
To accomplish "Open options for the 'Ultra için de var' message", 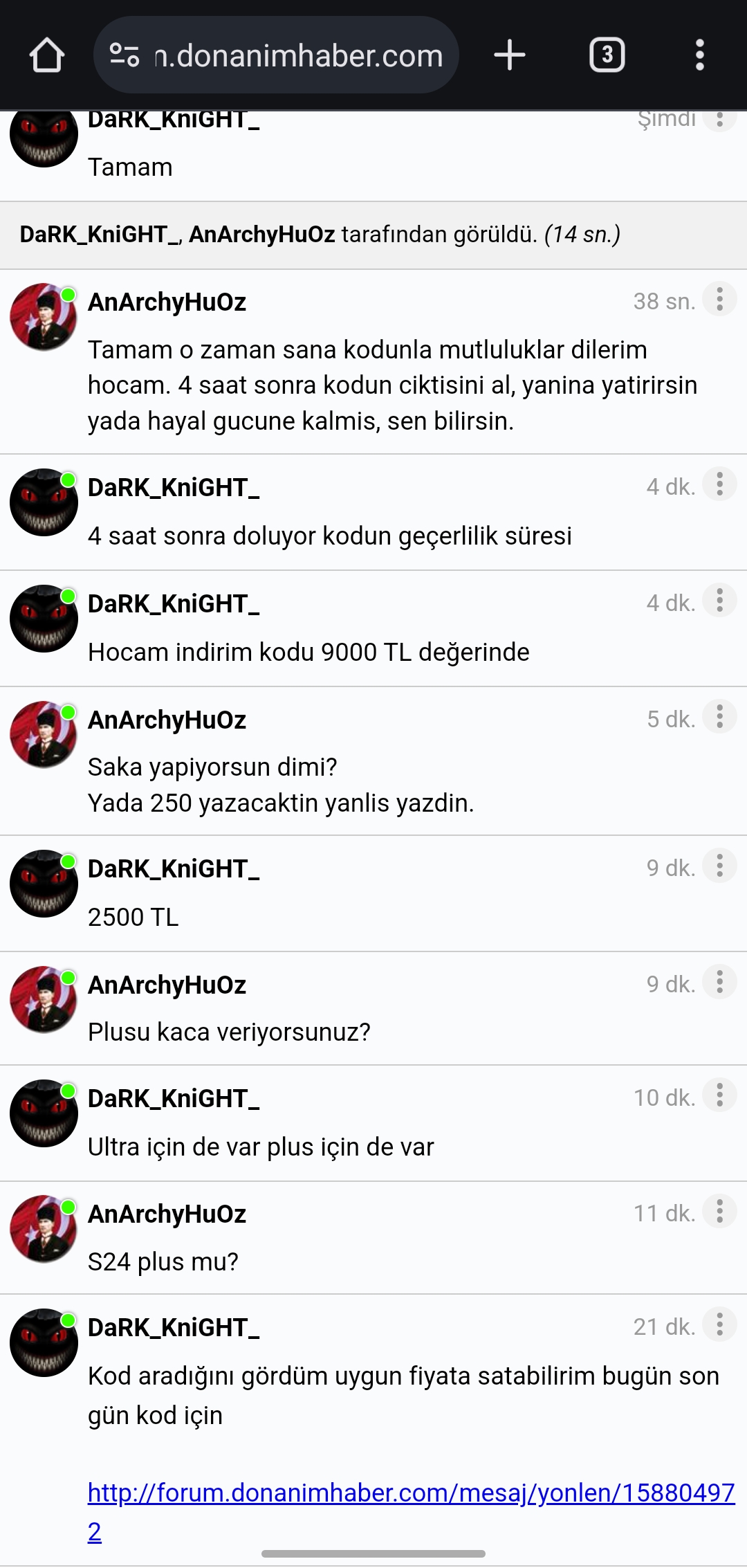I will click(720, 1095).
